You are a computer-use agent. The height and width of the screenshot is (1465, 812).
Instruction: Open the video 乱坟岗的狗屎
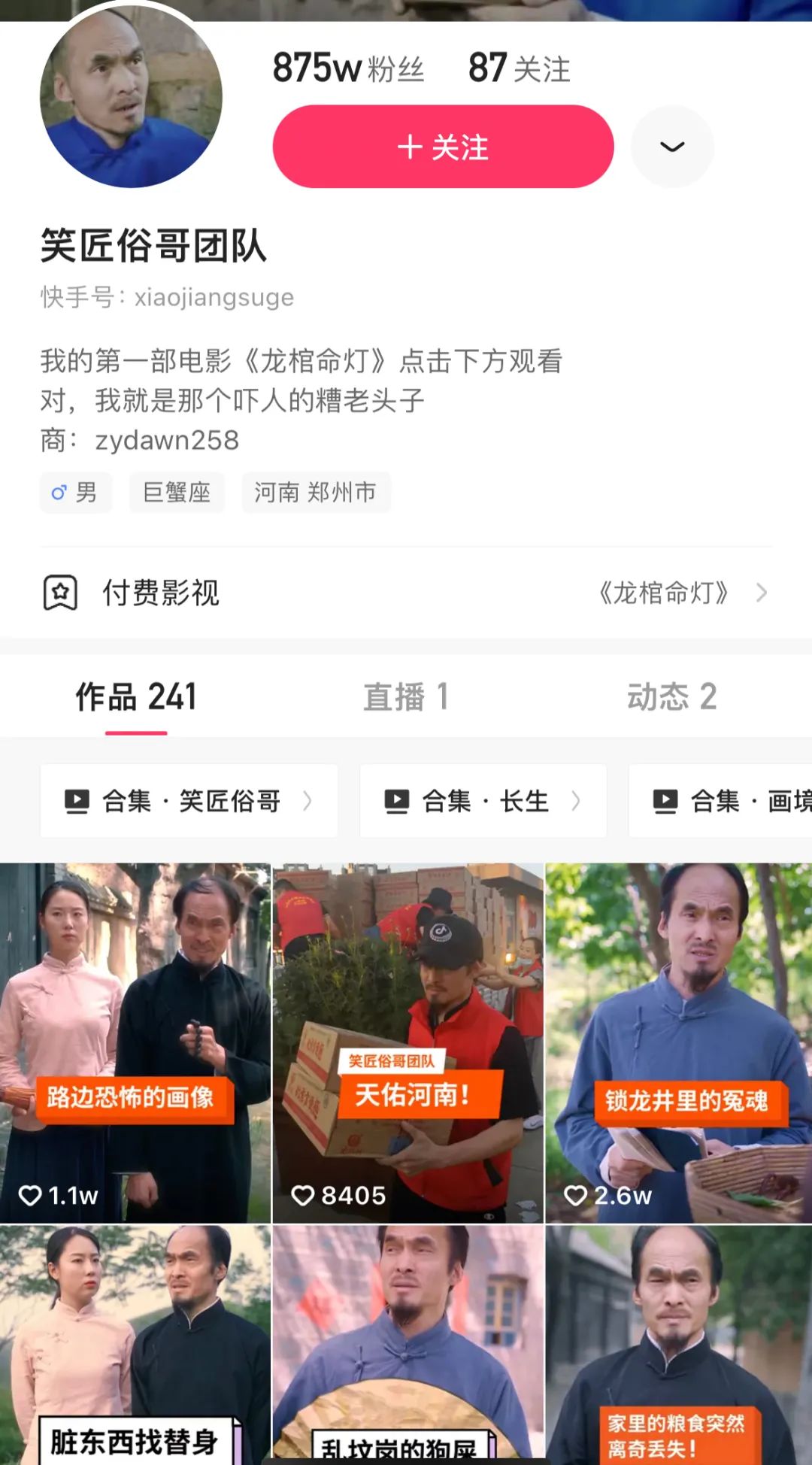coord(408,1346)
